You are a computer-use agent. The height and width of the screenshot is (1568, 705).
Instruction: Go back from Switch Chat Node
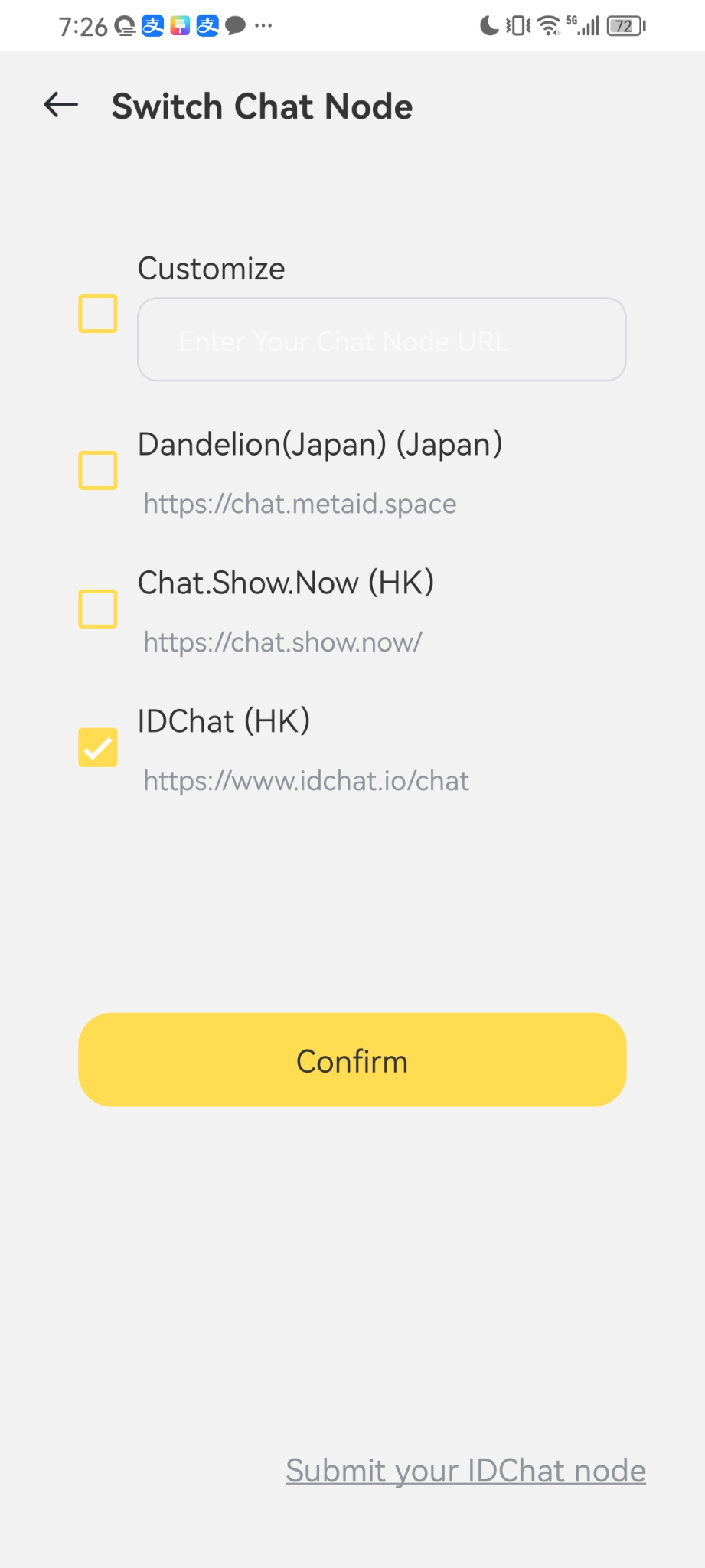click(61, 105)
